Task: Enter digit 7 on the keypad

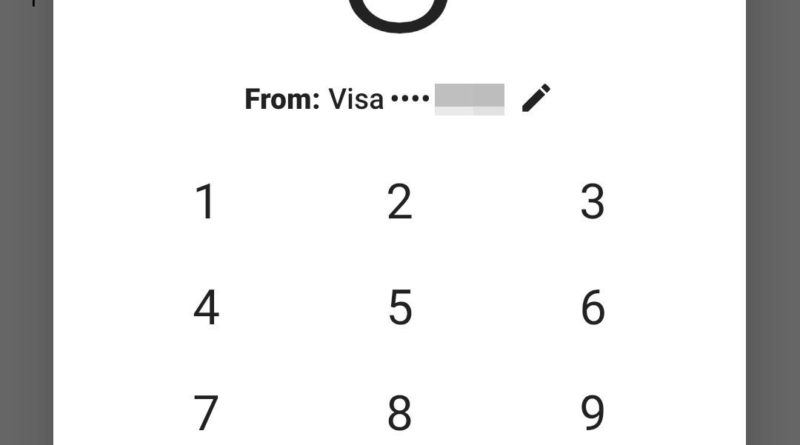Action: (205, 412)
